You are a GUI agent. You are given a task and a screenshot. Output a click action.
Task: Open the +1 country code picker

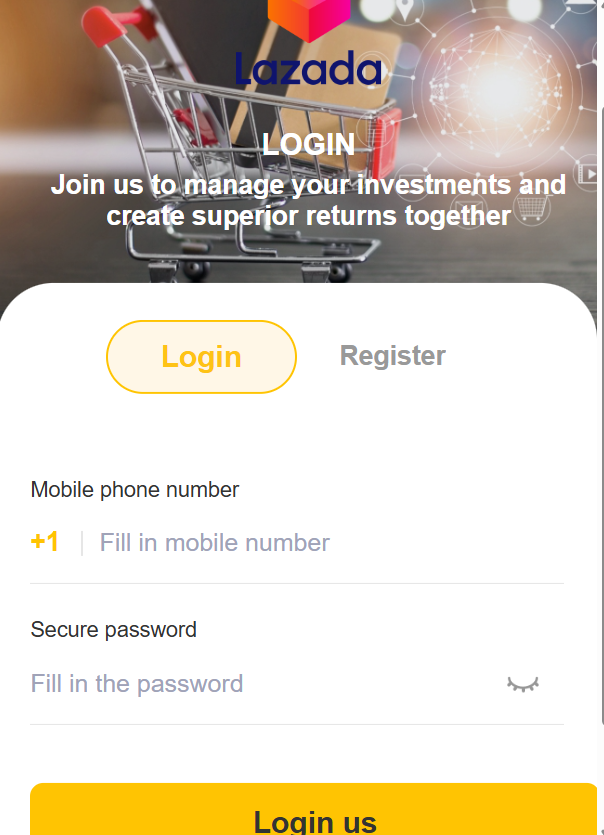45,543
